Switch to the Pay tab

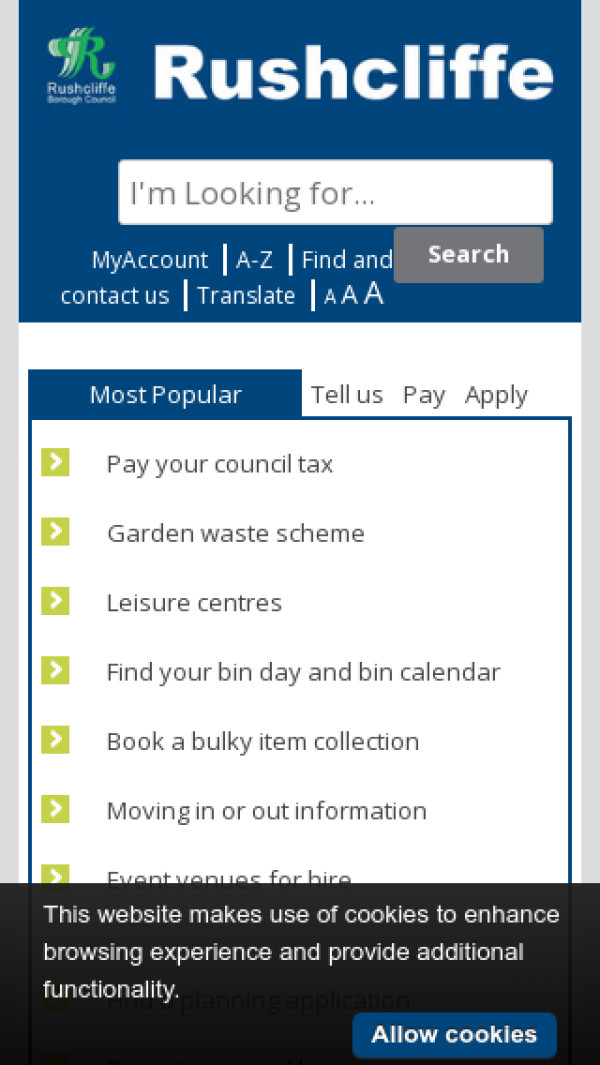(424, 395)
